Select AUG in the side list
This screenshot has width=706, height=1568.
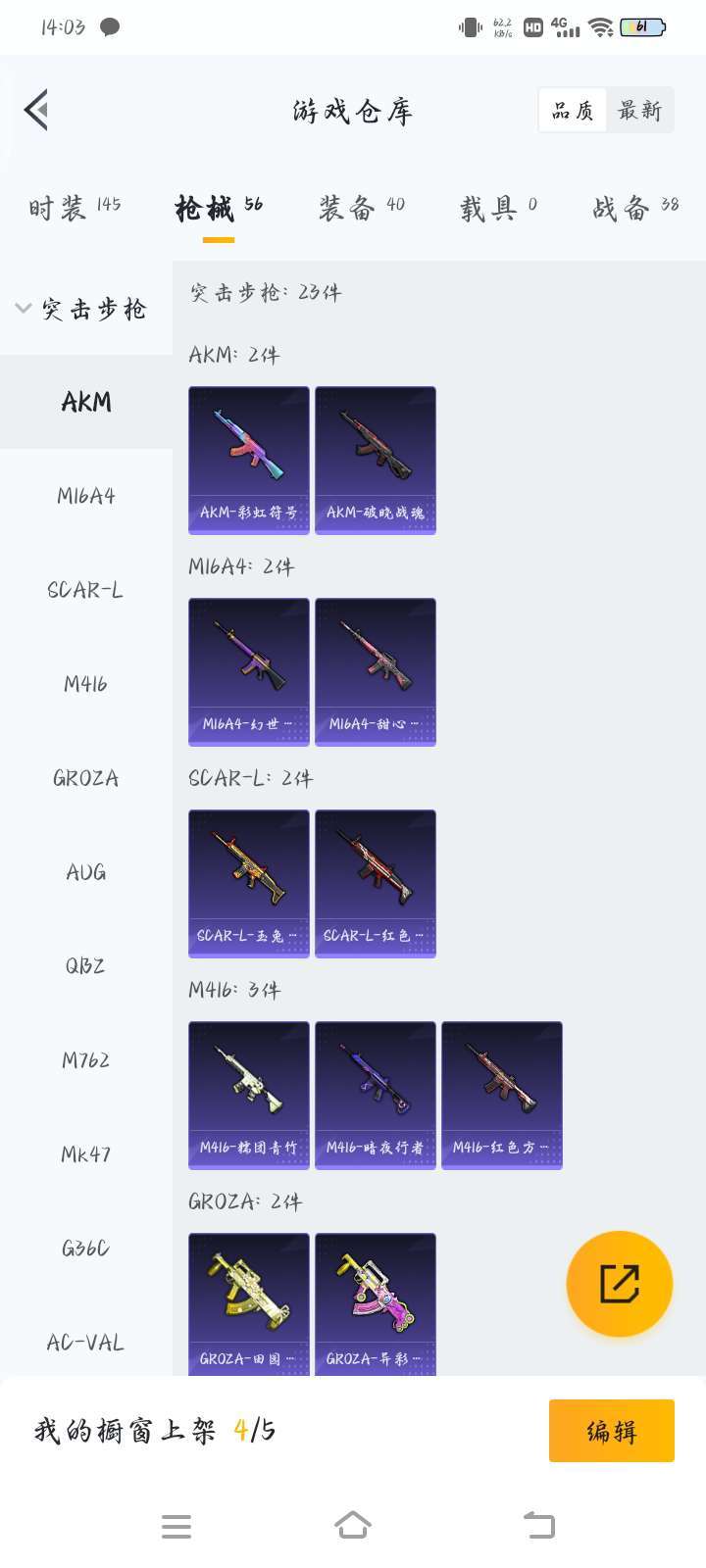[86, 872]
